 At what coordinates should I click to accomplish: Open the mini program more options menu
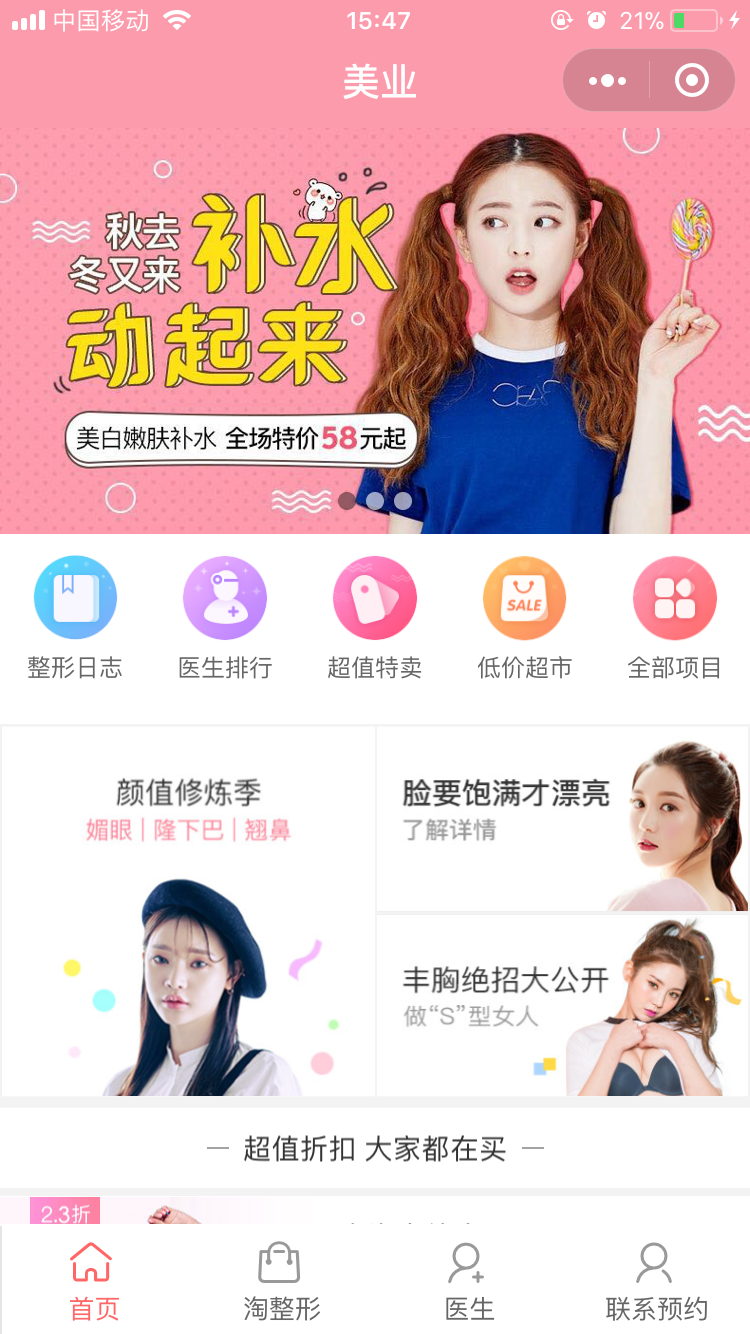coord(607,81)
